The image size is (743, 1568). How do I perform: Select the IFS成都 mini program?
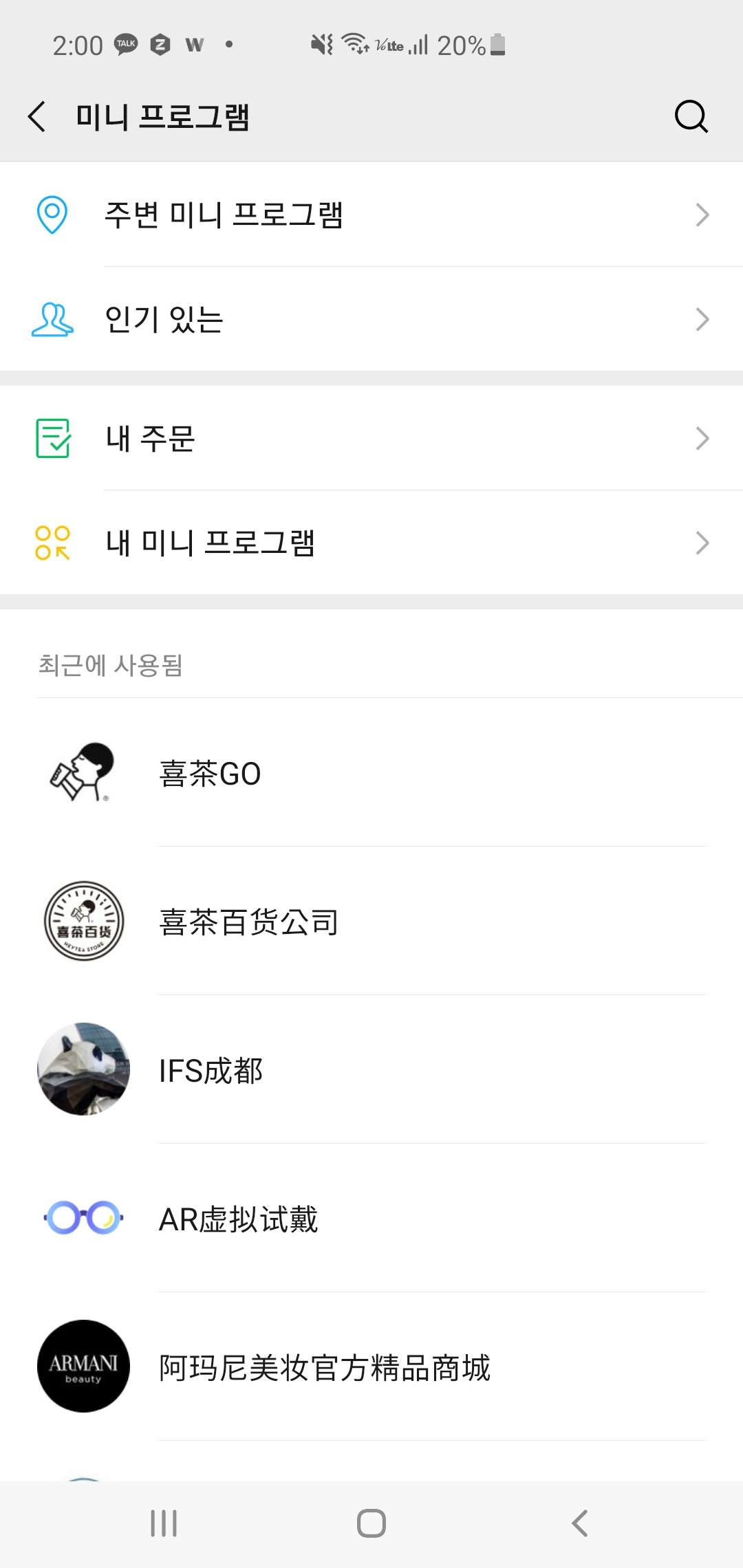pyautogui.click(x=371, y=1070)
